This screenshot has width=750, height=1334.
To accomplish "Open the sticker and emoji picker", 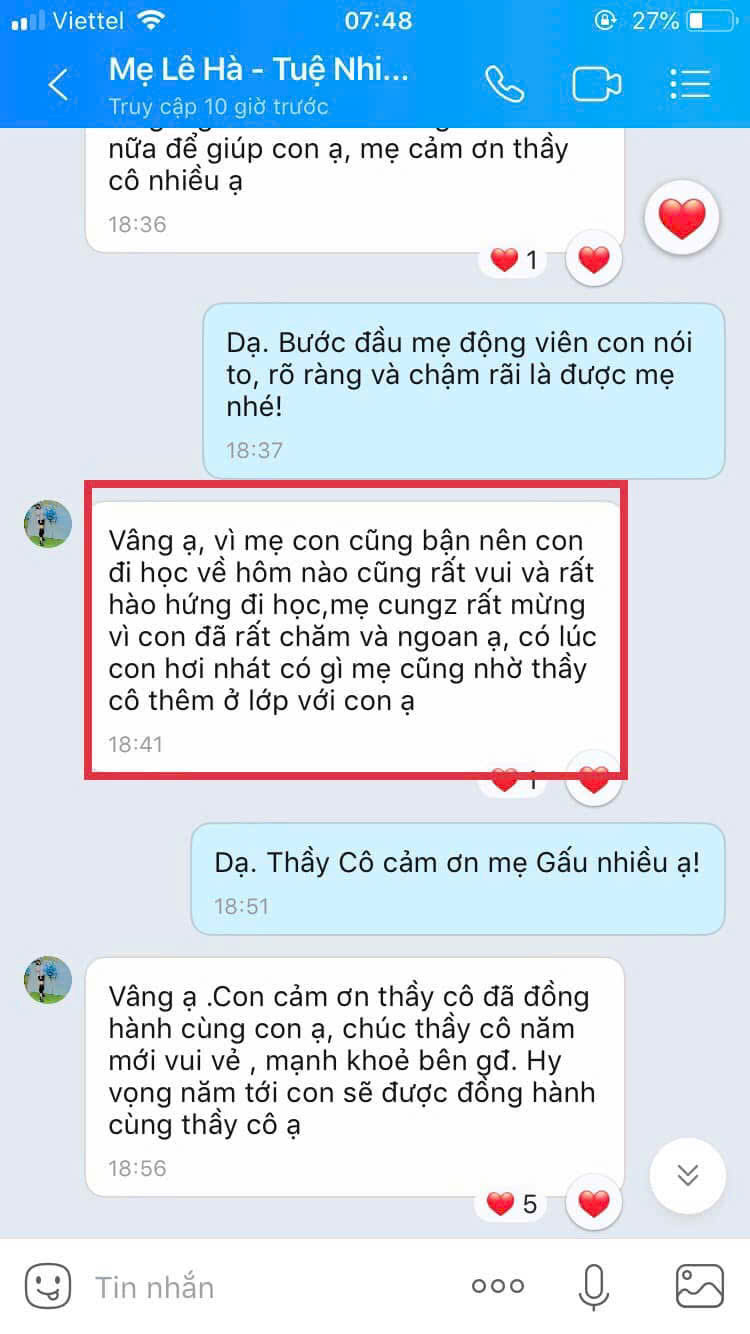I will [48, 1286].
